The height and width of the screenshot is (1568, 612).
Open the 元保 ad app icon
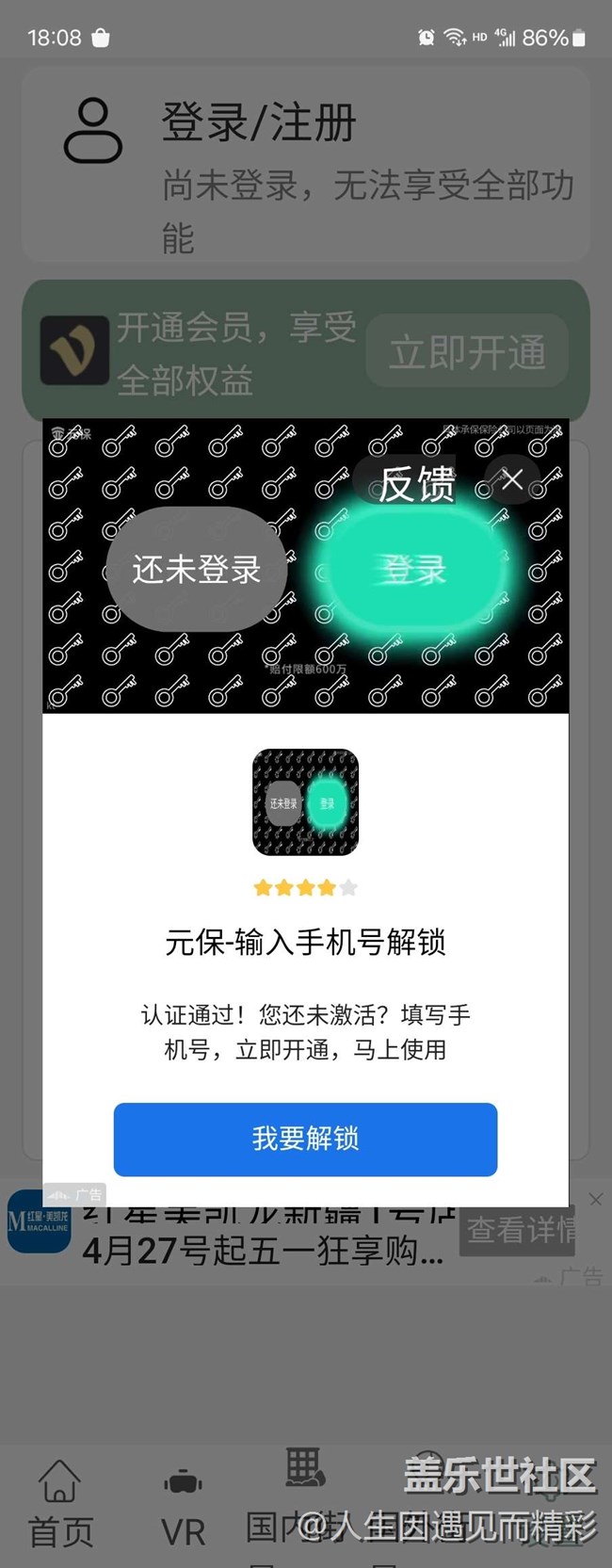pyautogui.click(x=305, y=802)
